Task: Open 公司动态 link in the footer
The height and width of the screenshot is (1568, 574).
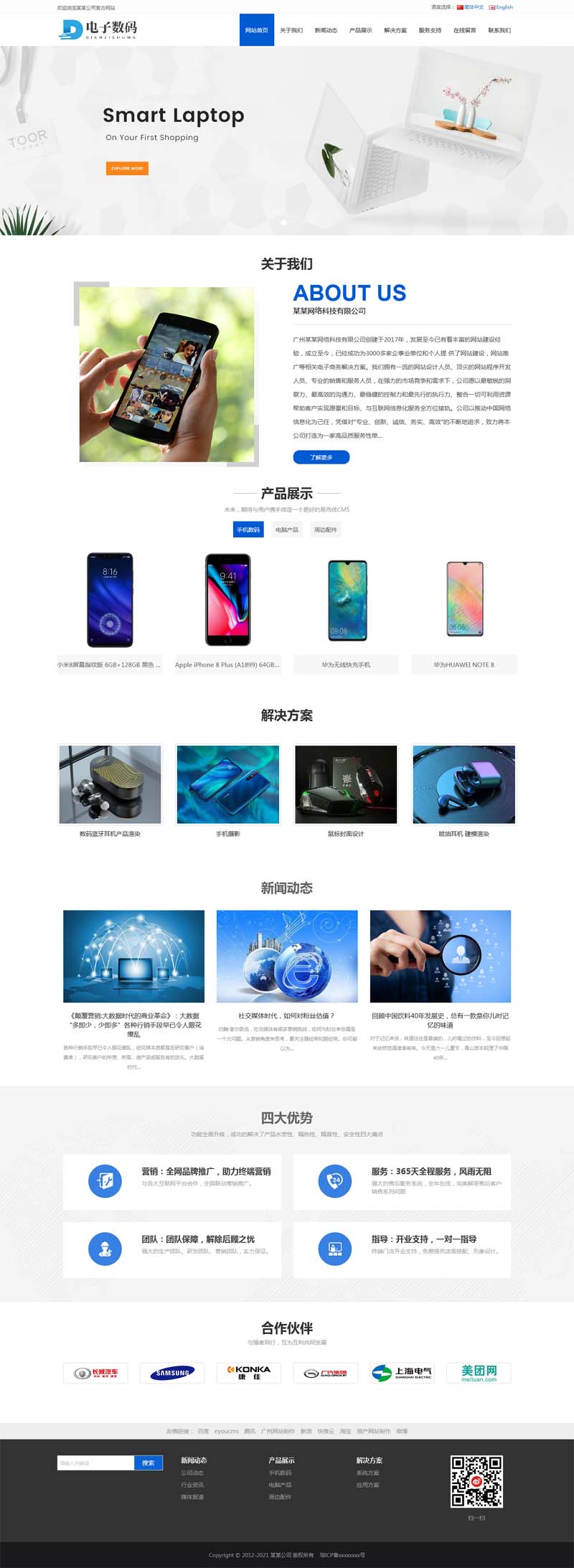Action: point(192,1473)
